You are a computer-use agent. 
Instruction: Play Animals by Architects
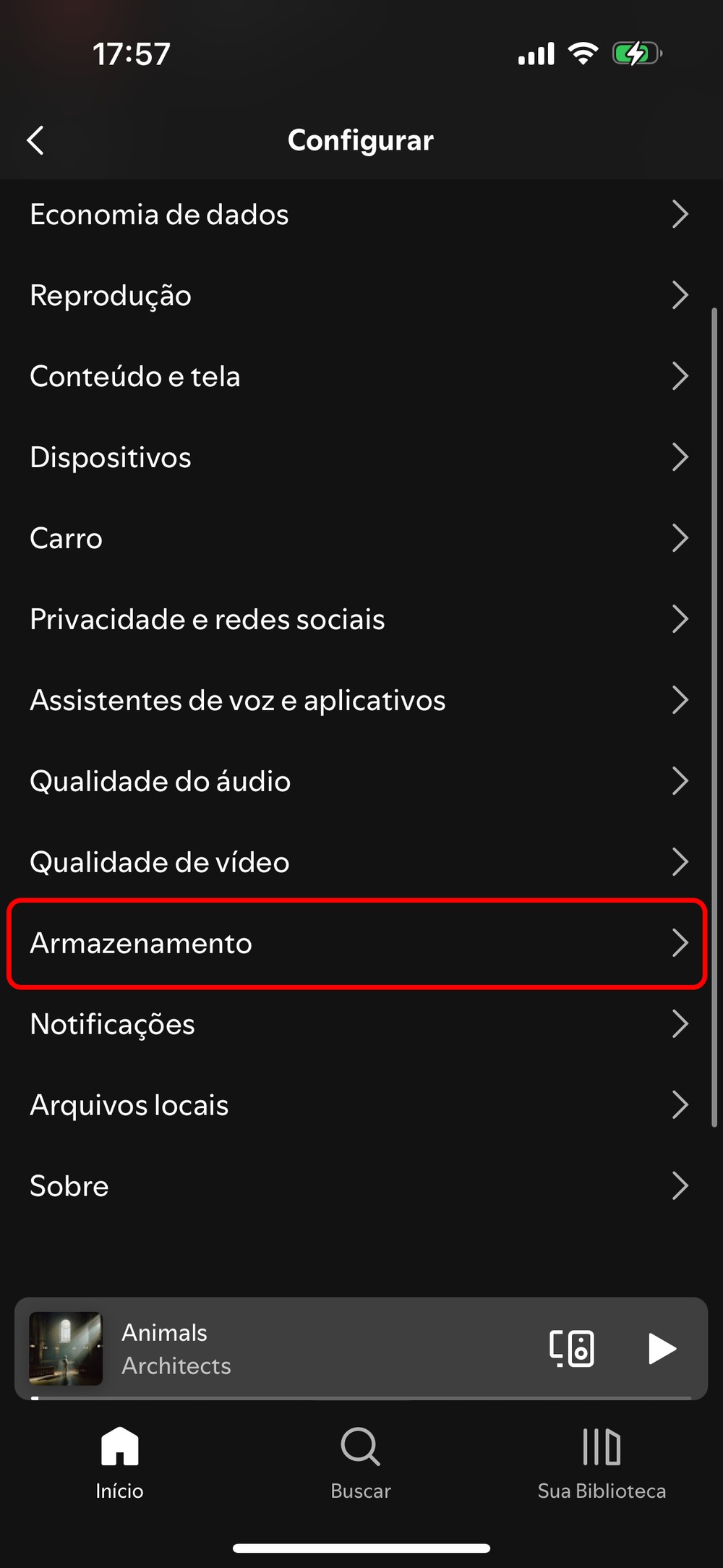(661, 1349)
